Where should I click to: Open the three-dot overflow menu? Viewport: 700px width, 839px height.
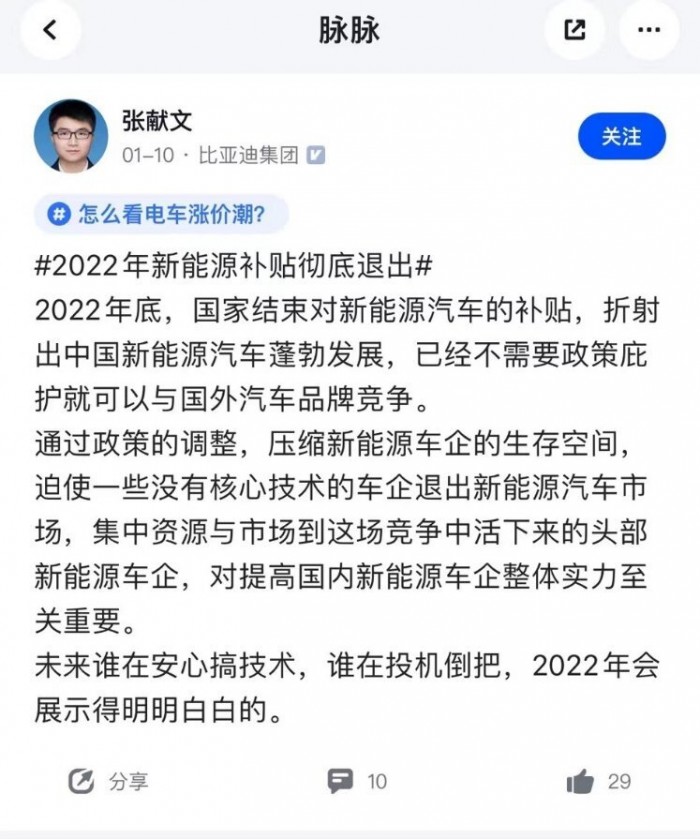649,30
